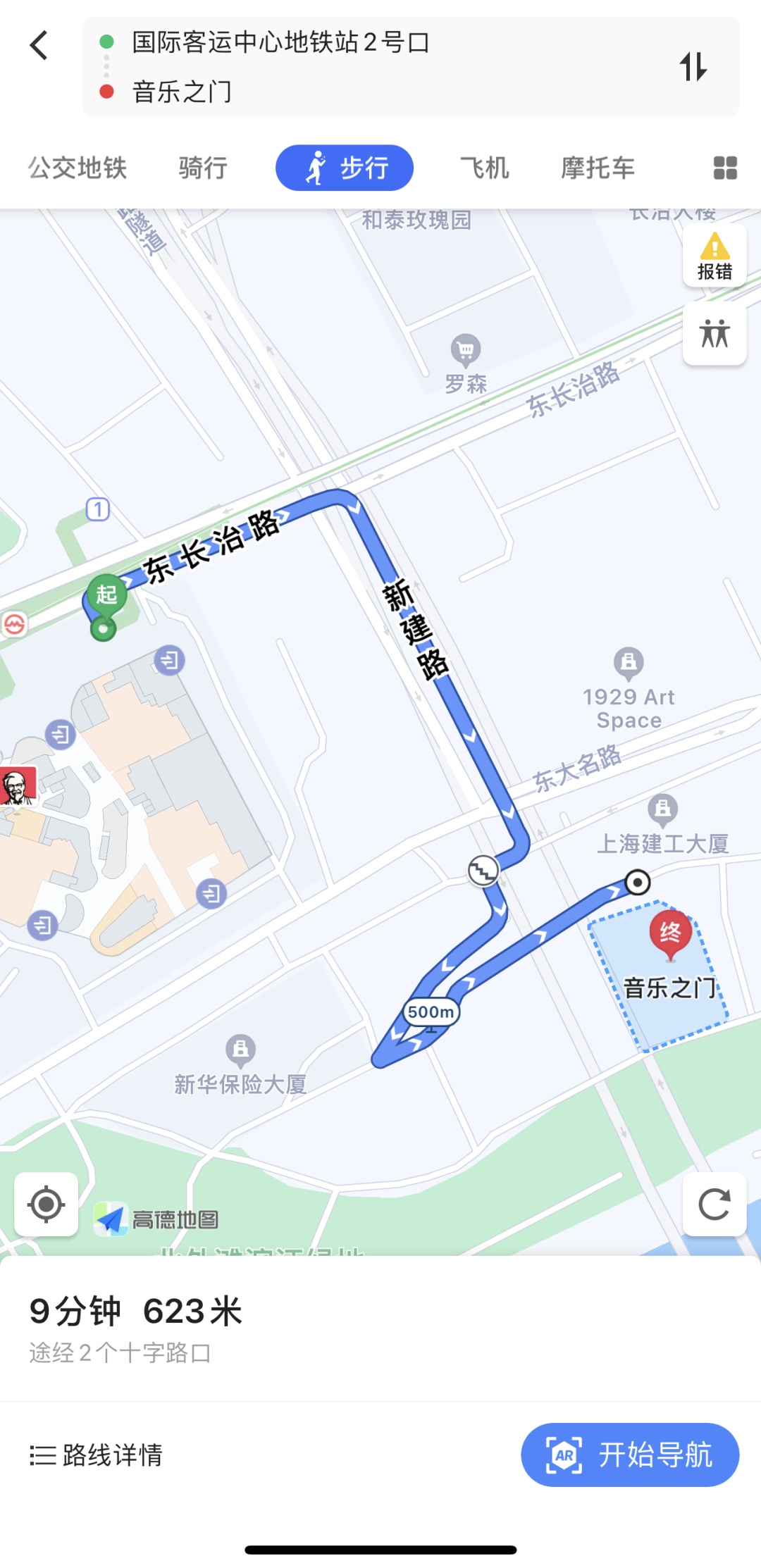Image resolution: width=761 pixels, height=1568 pixels.
Task: Swap start and destination points
Action: point(693,67)
